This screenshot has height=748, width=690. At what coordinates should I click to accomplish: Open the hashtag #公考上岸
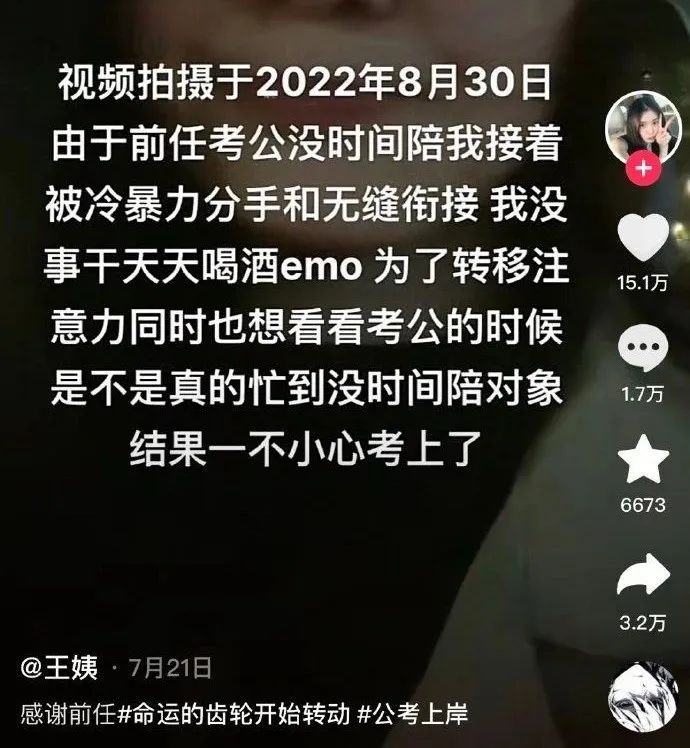pyautogui.click(x=412, y=716)
